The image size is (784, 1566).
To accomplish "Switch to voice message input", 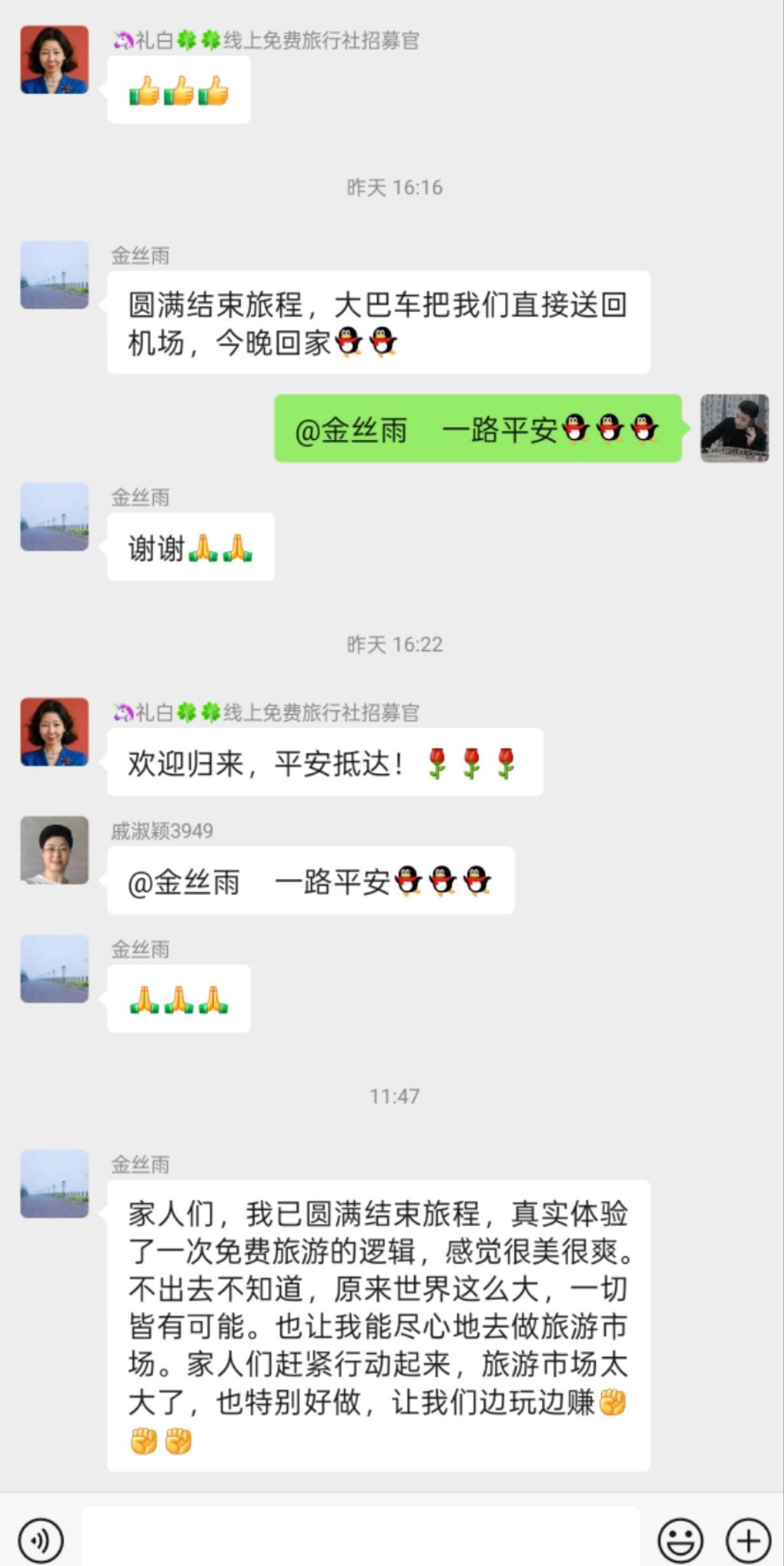I will click(41, 1541).
